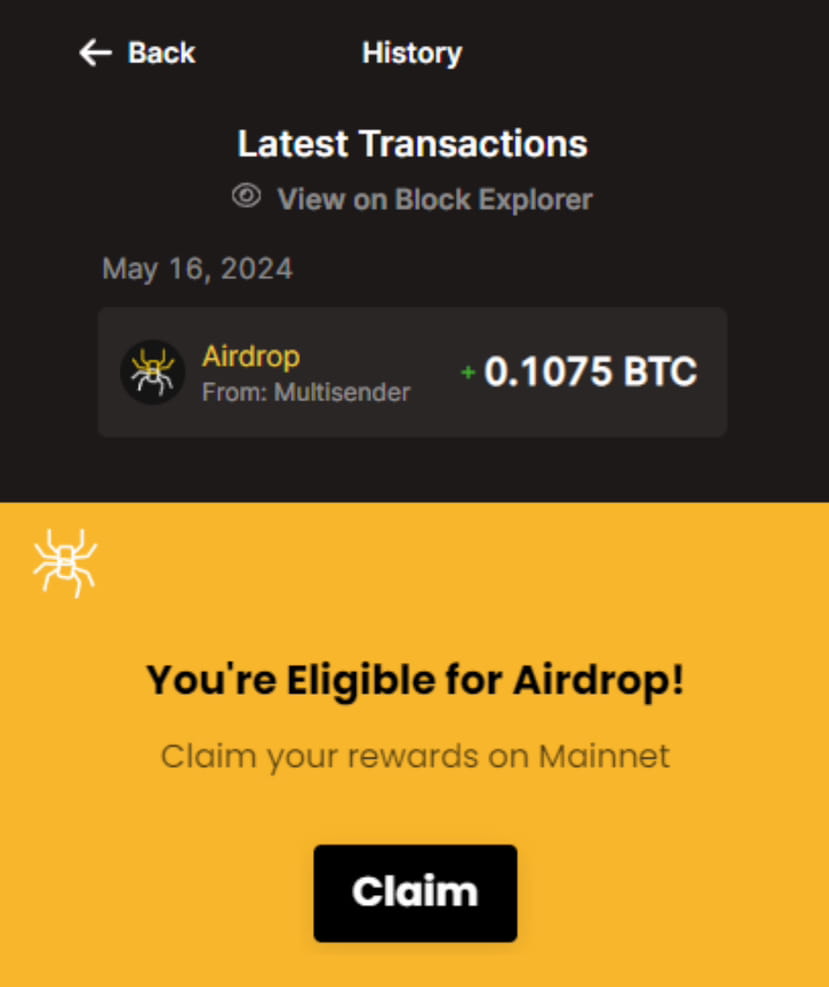
Task: Select the spider logo on the Airdrop transaction
Action: (152, 372)
